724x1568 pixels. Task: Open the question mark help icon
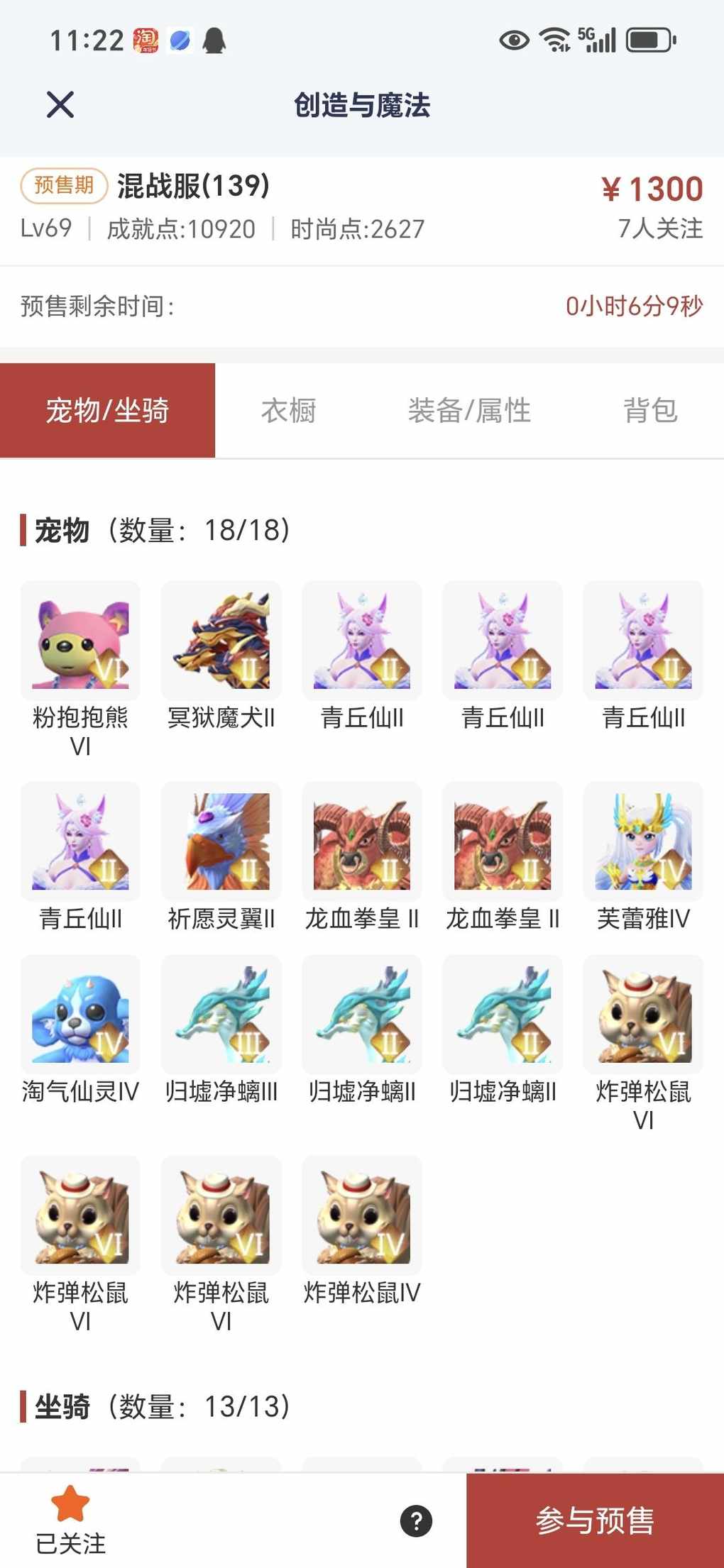[416, 1520]
